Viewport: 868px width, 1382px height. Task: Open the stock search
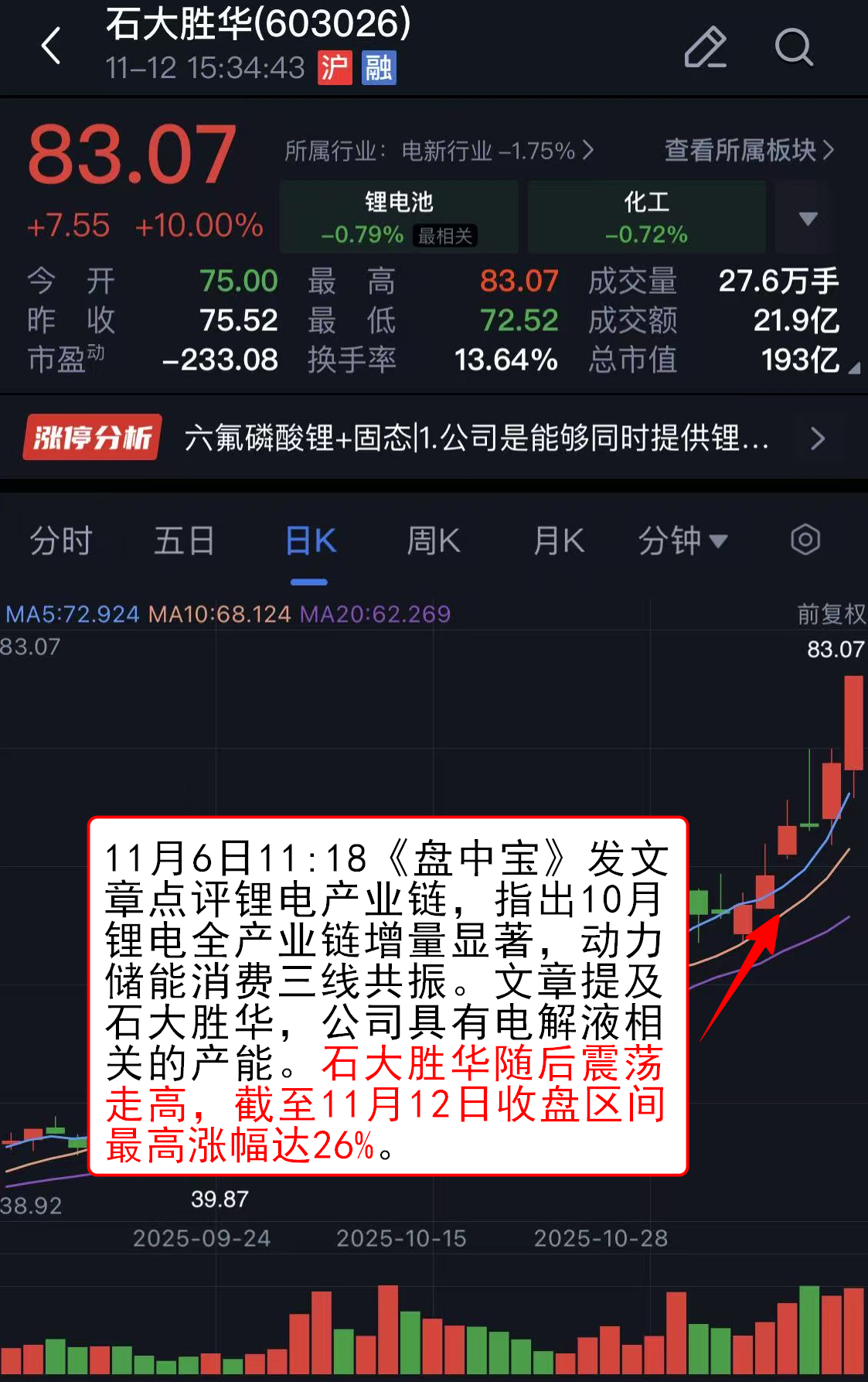click(793, 47)
